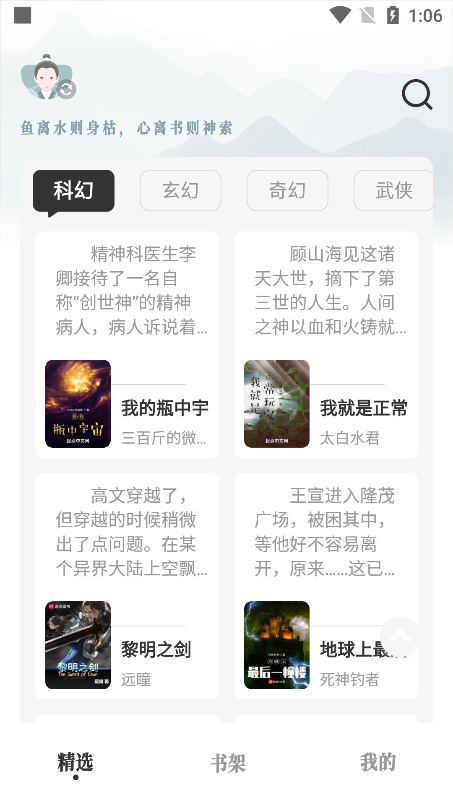Open the book card 我就是正常
Image resolution: width=453 pixels, height=805 pixels.
(326, 344)
